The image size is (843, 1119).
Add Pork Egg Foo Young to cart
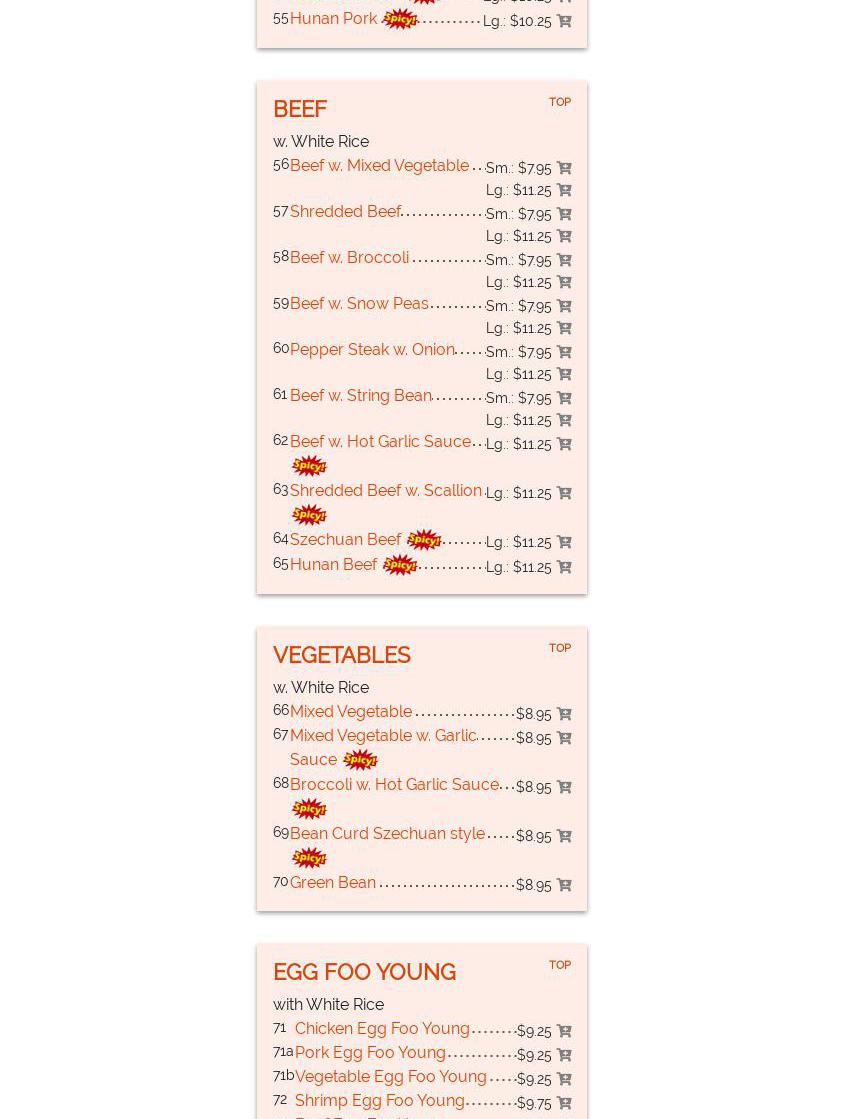coord(564,1056)
